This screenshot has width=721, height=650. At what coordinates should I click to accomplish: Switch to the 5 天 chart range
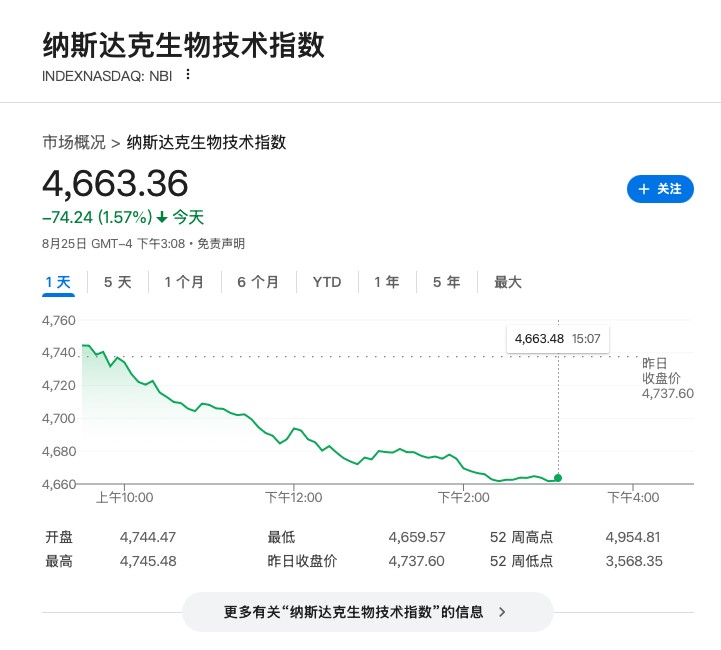tap(117, 282)
